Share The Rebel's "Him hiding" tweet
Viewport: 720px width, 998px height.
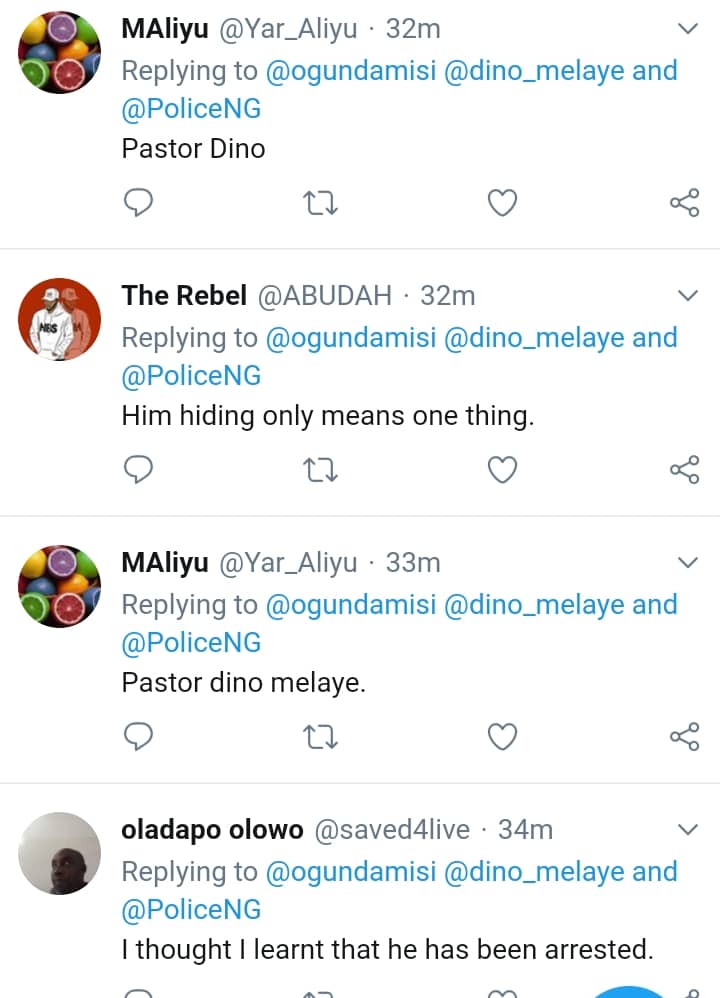click(684, 470)
